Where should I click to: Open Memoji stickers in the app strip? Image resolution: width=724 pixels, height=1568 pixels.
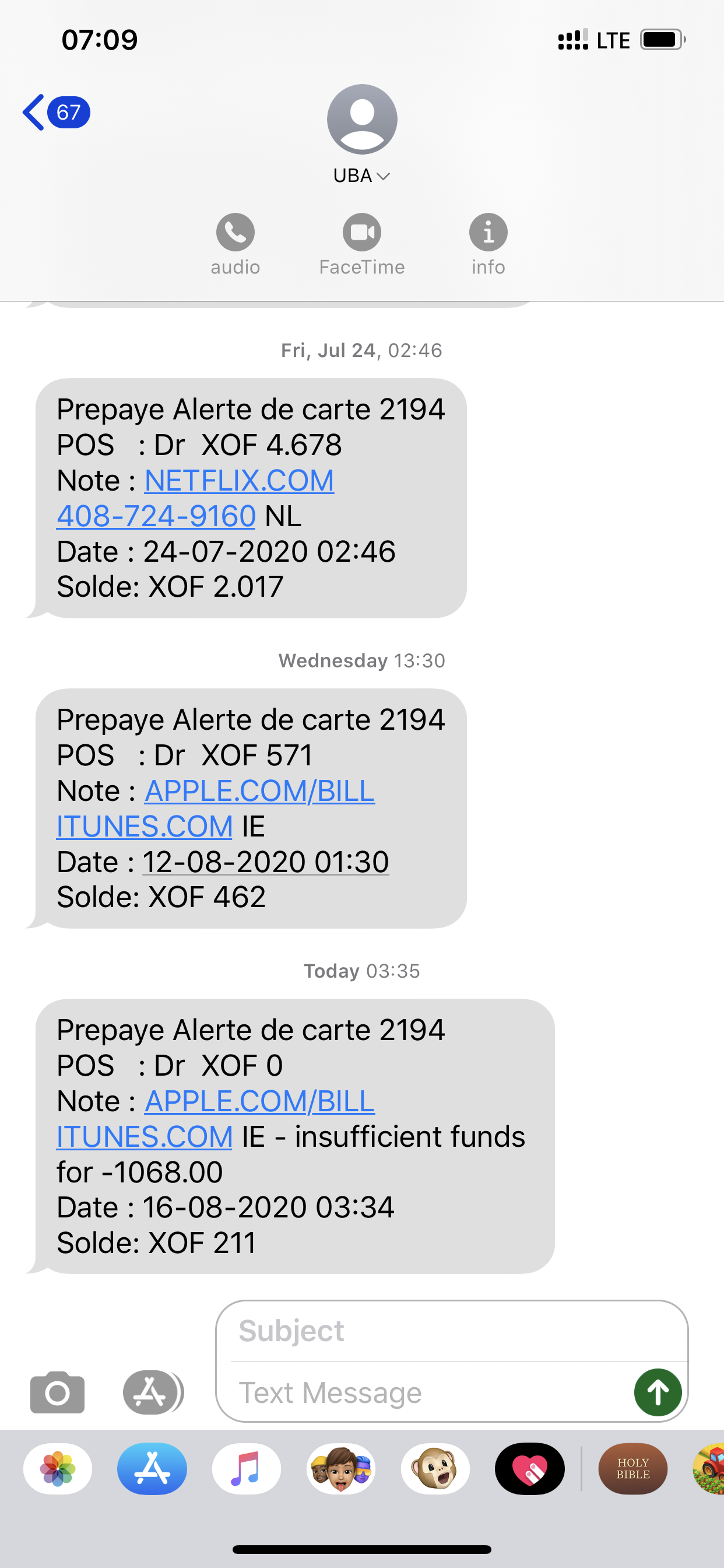340,1469
